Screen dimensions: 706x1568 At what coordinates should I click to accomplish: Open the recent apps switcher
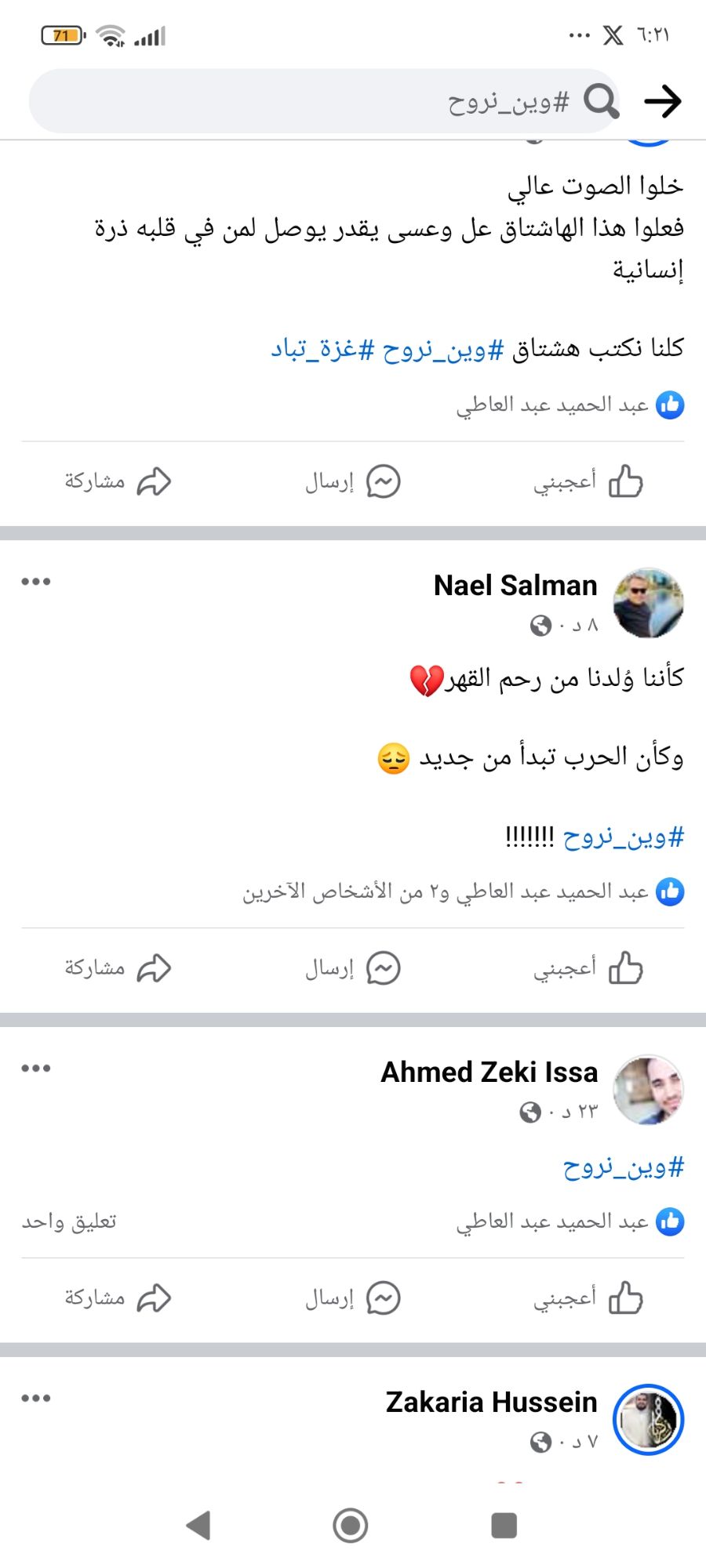point(504,1526)
